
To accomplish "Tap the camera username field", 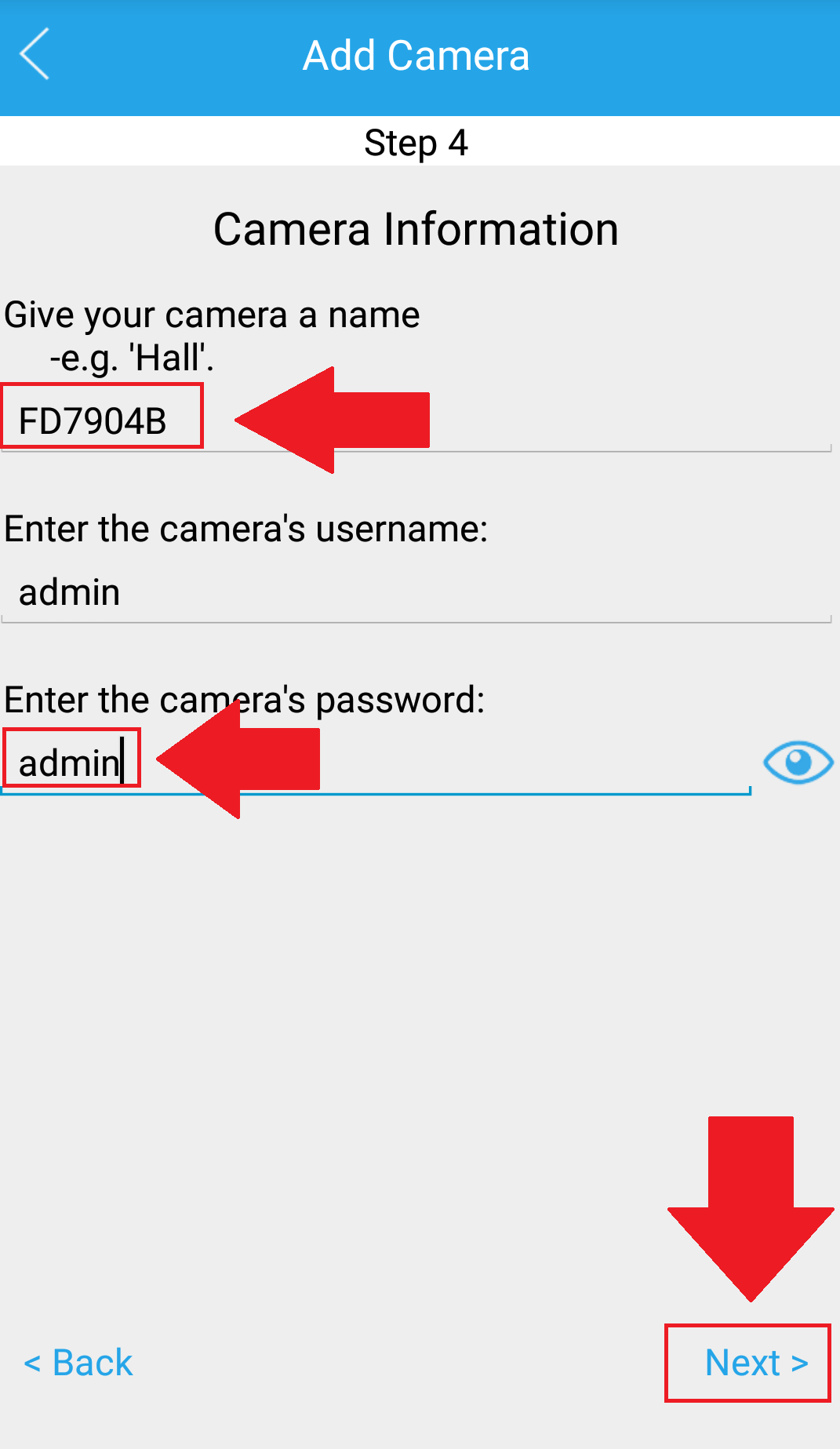I will pos(416,592).
